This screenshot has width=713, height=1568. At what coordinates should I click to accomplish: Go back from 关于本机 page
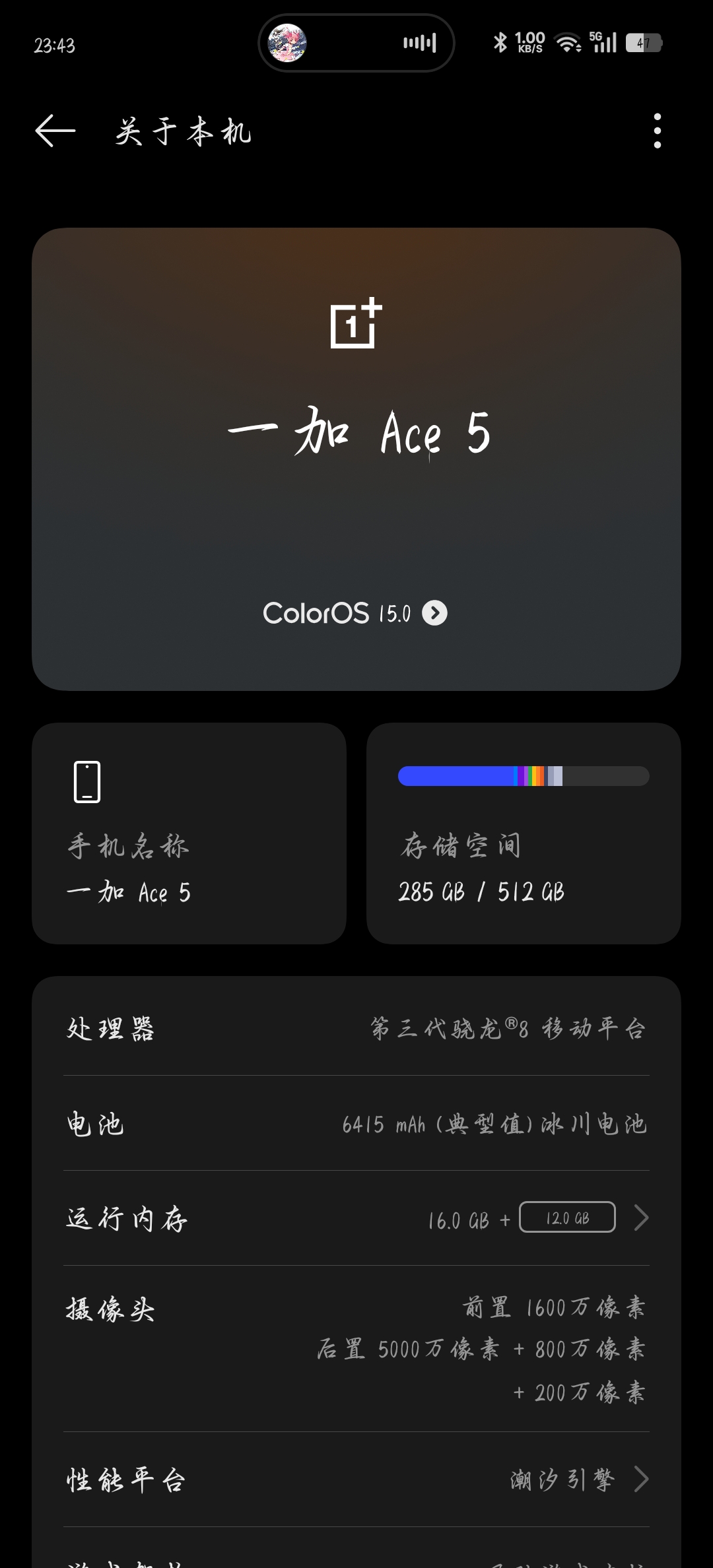[55, 131]
